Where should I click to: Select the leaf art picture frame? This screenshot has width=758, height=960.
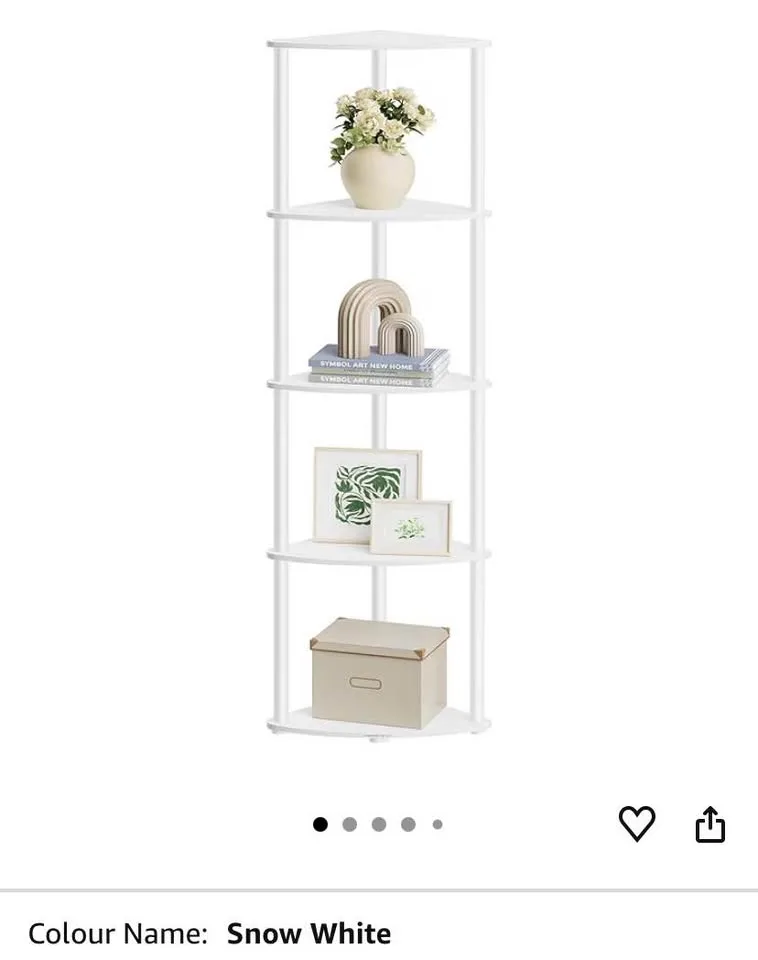click(x=365, y=495)
